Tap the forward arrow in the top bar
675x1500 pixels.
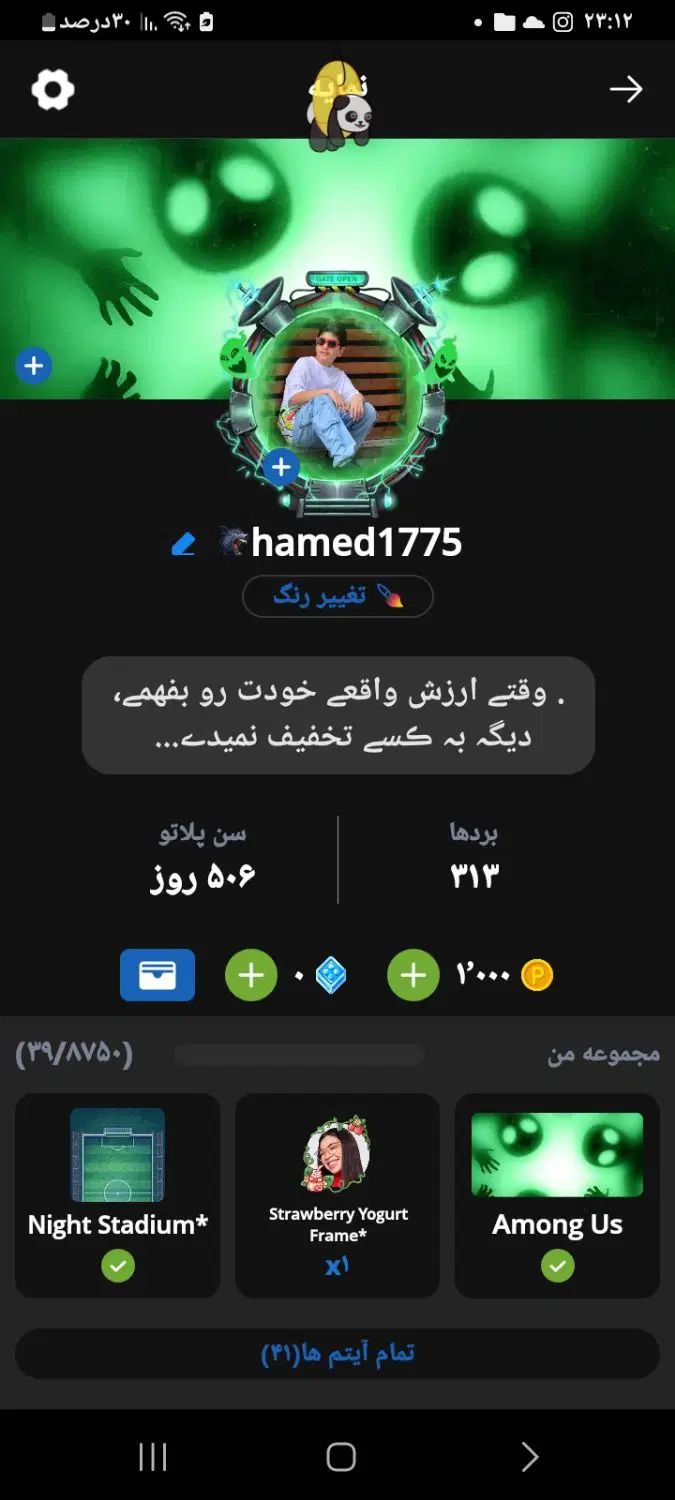(626, 90)
